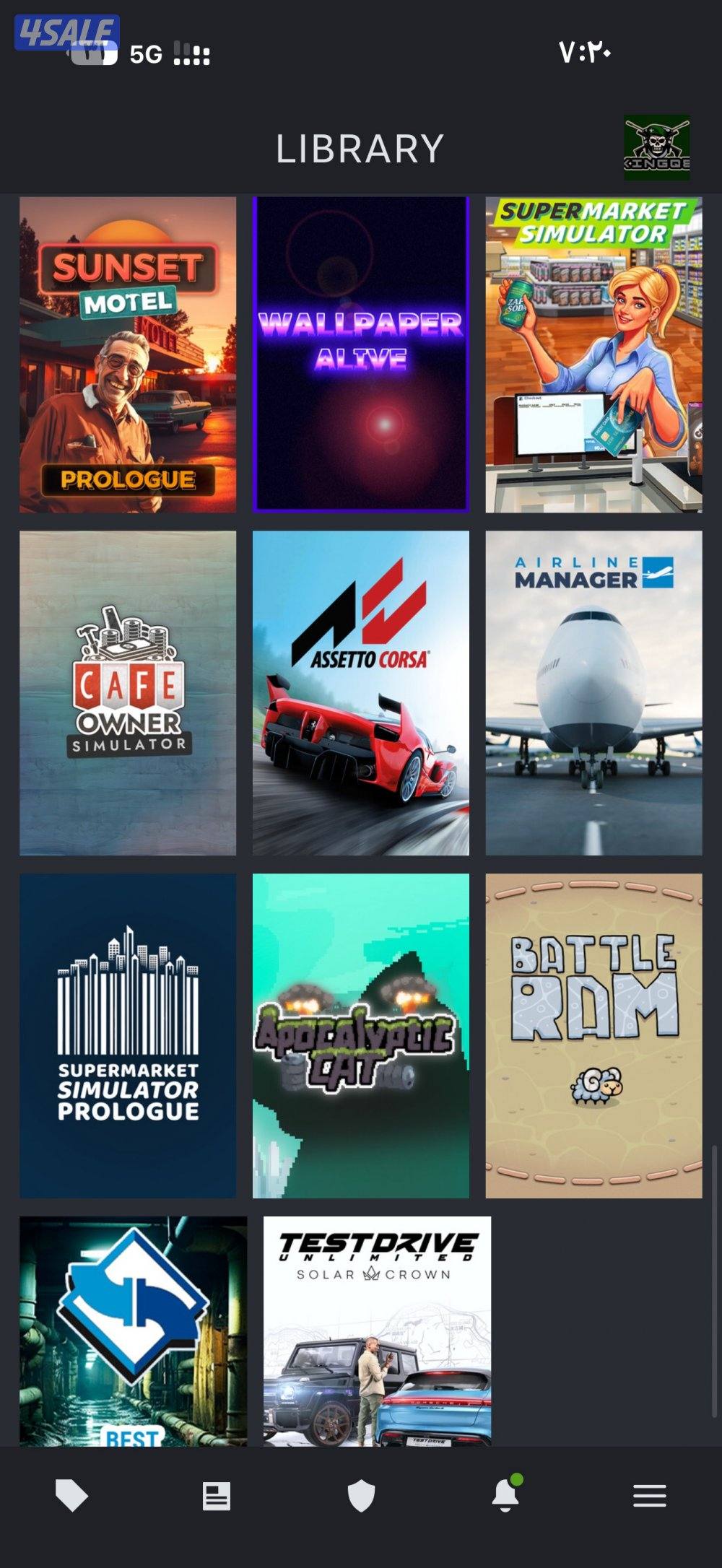The width and height of the screenshot is (722, 1568).
Task: Open Cafe Owner Simulator
Action: click(128, 692)
